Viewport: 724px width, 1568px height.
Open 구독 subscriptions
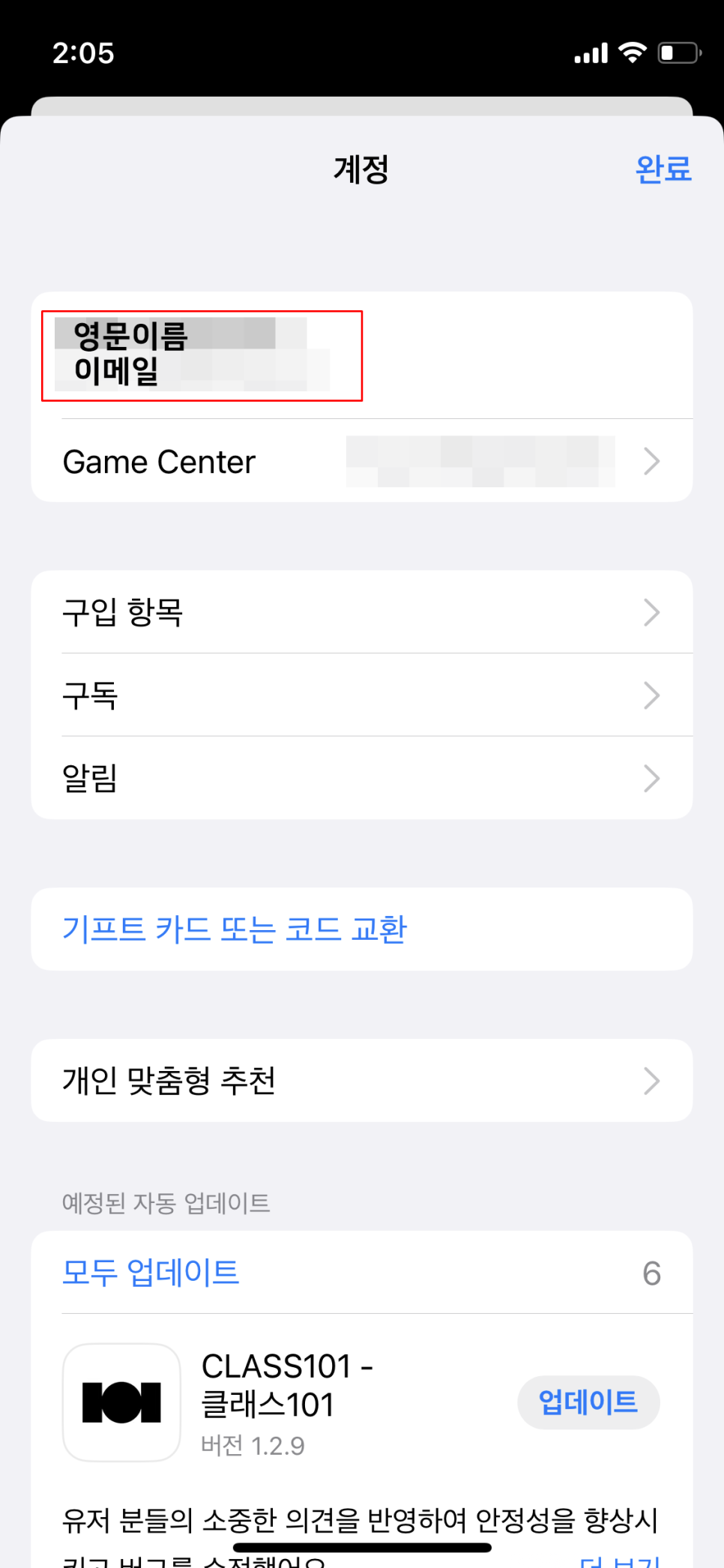(361, 696)
